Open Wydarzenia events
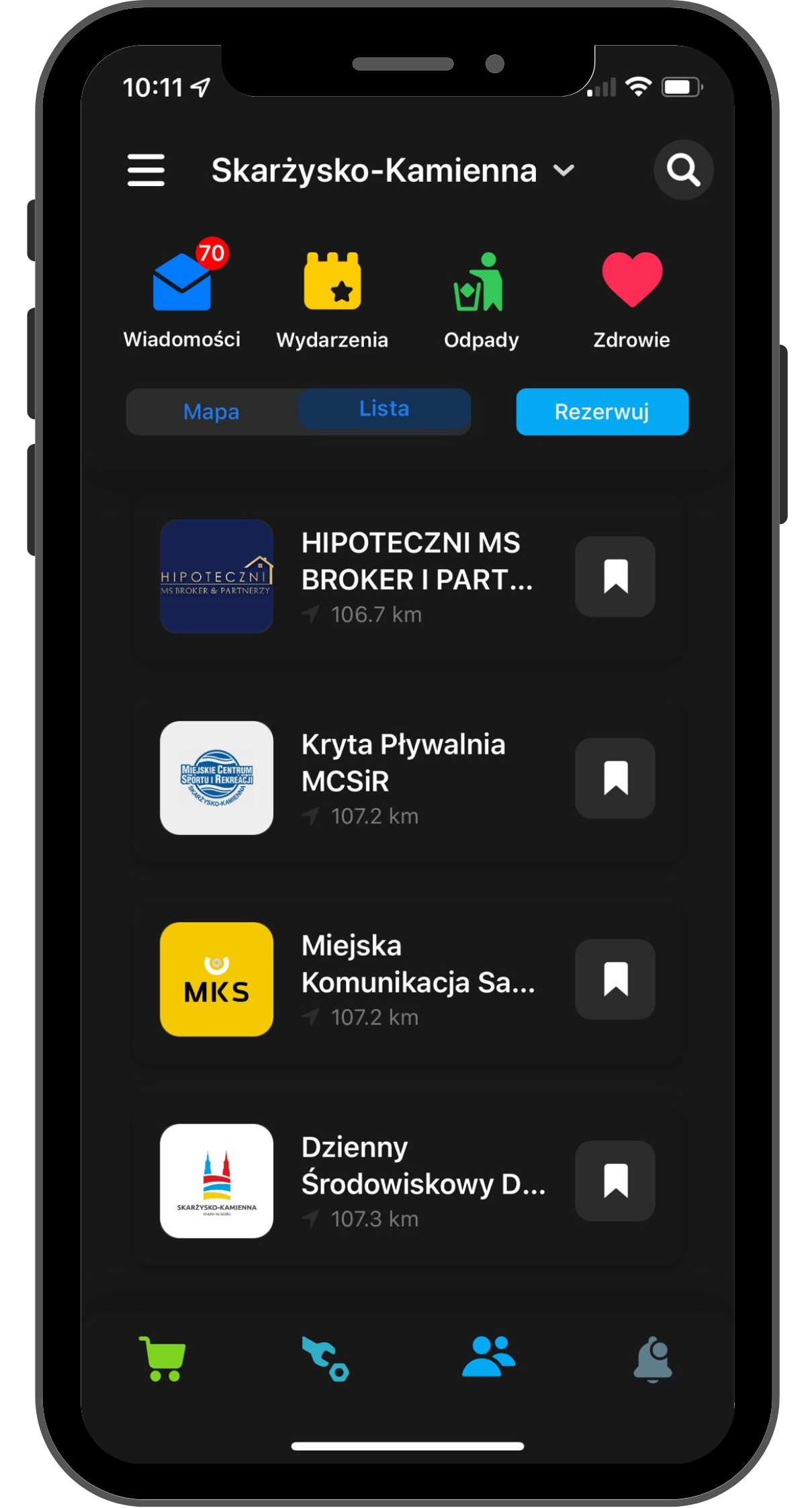 coord(332,300)
